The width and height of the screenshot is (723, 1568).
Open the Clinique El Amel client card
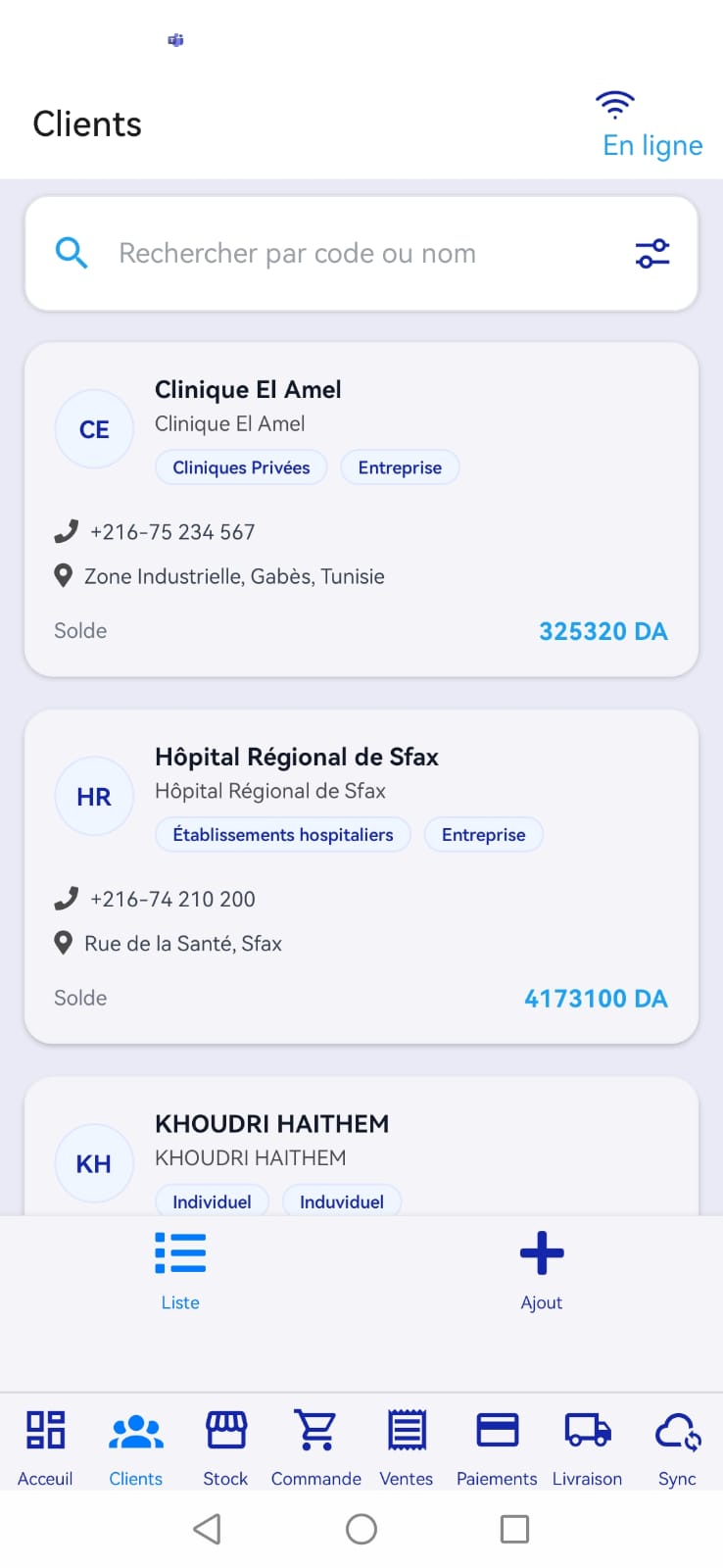click(x=361, y=509)
